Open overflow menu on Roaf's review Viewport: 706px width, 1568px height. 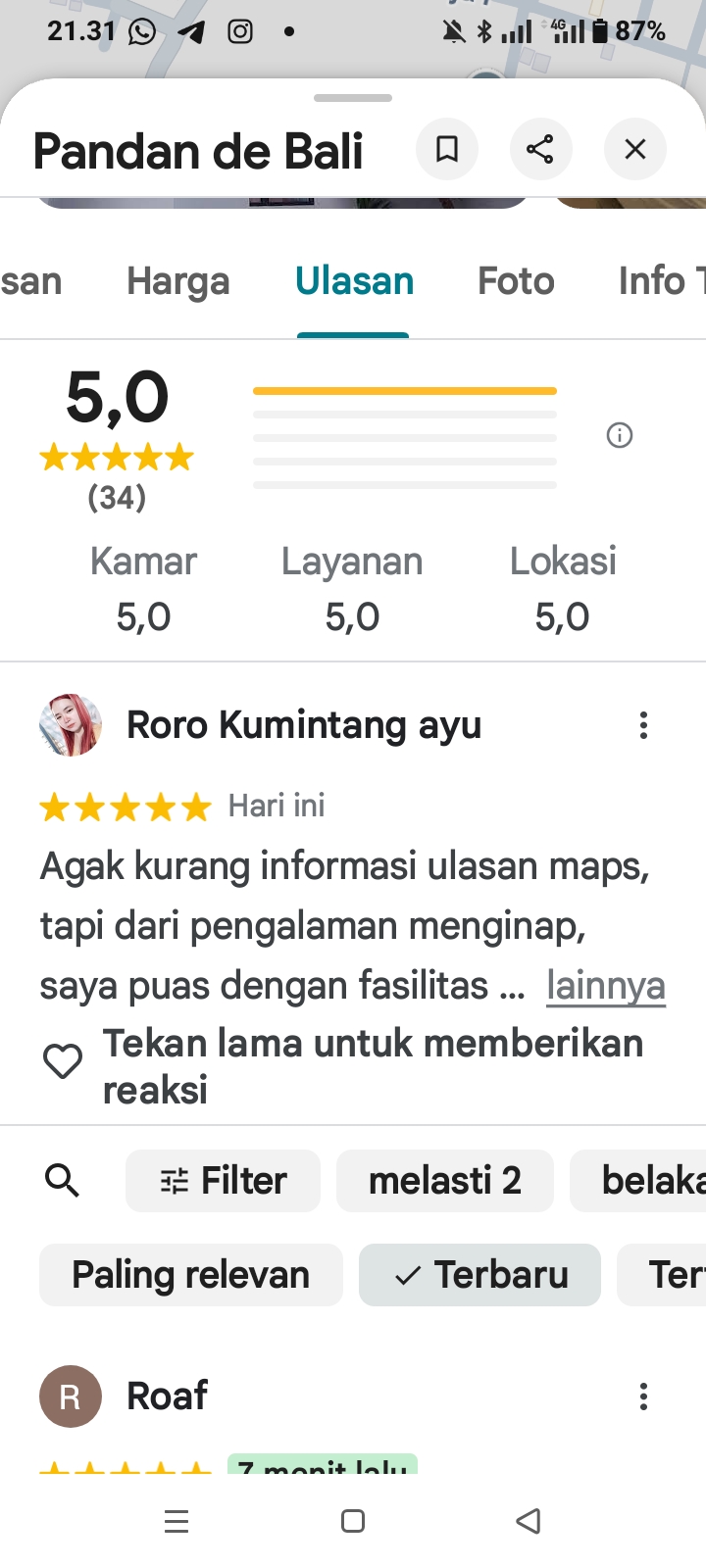(643, 1396)
